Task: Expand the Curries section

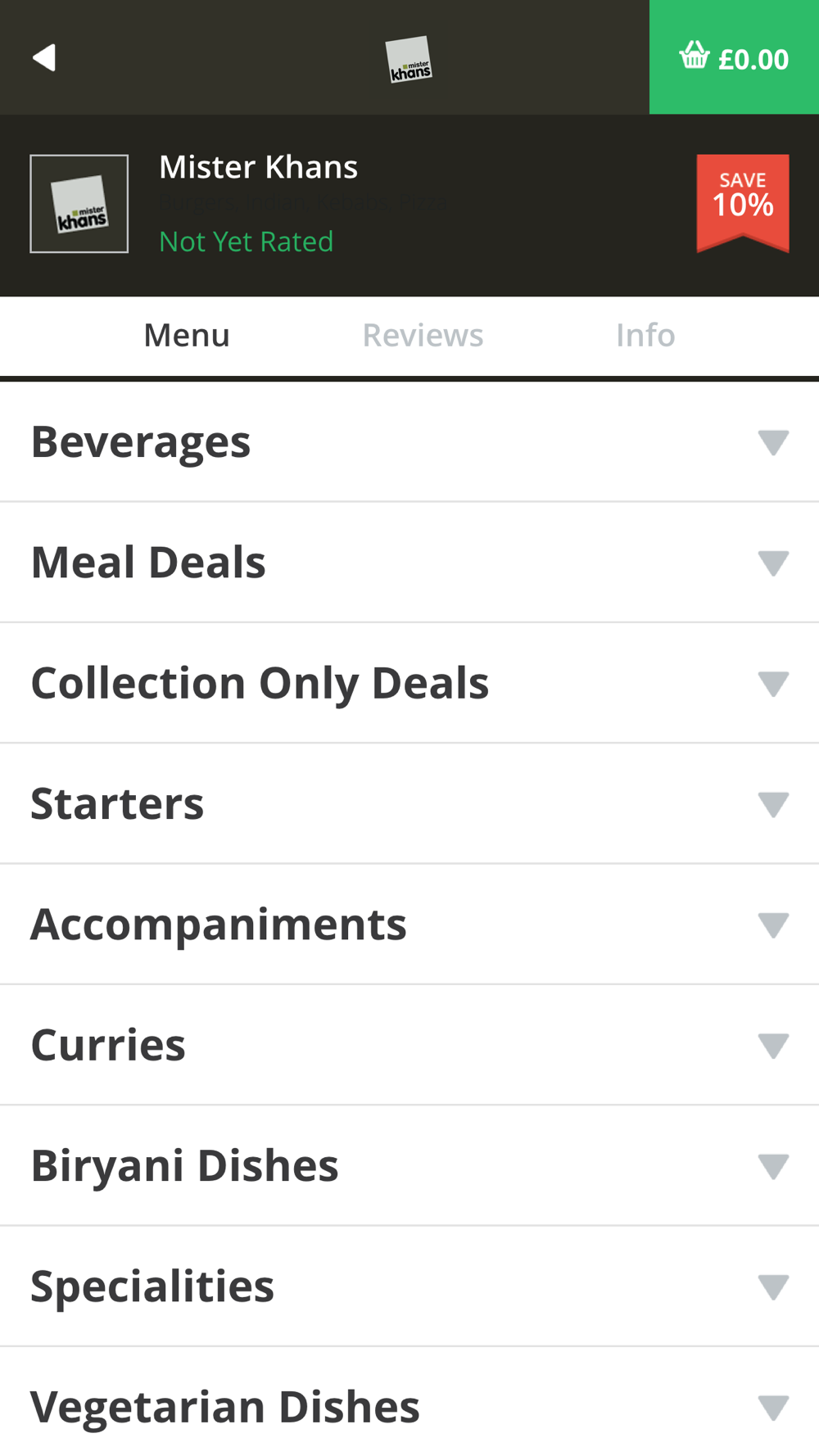Action: click(409, 1045)
